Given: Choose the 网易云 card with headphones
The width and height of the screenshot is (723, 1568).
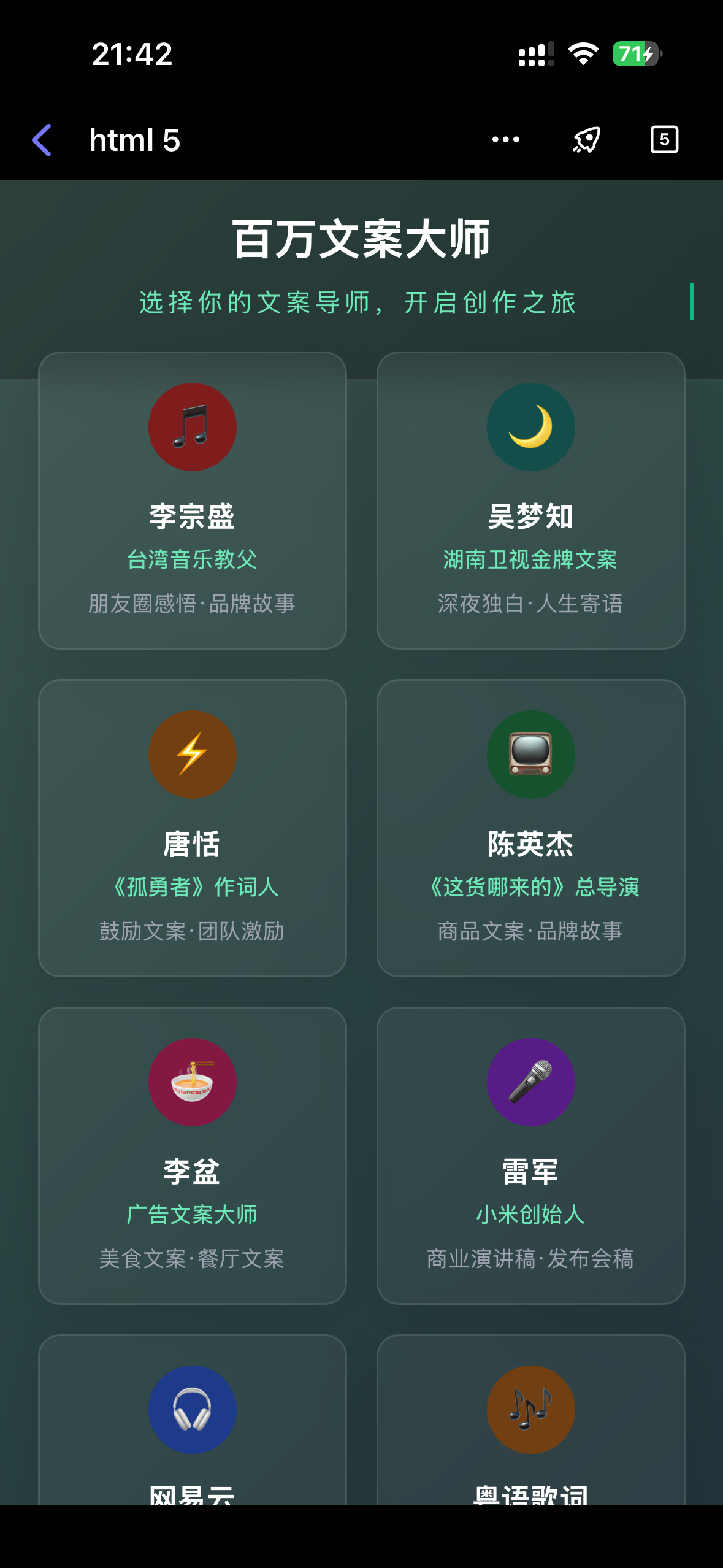Looking at the screenshot, I should point(193,1420).
